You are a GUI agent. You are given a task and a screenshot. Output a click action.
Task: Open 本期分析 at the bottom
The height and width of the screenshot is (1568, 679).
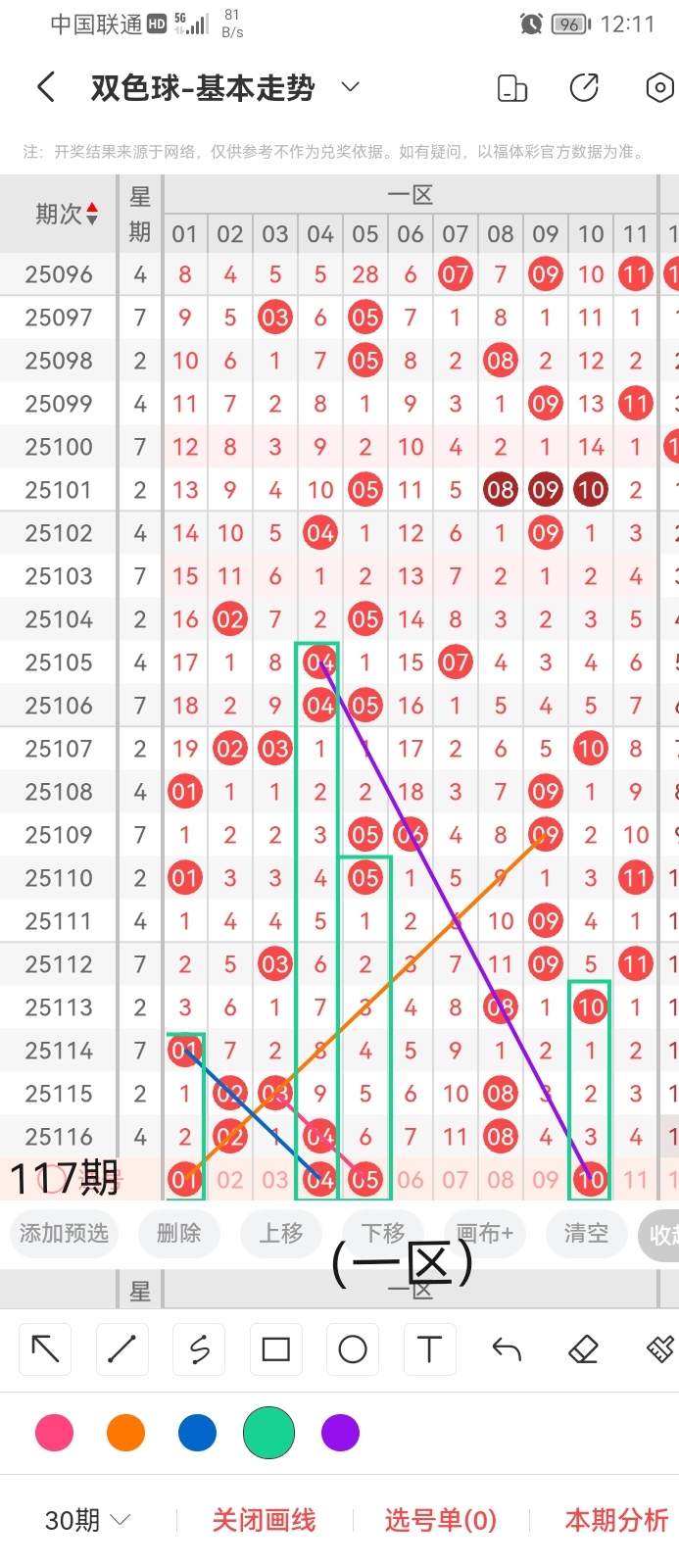616,1520
